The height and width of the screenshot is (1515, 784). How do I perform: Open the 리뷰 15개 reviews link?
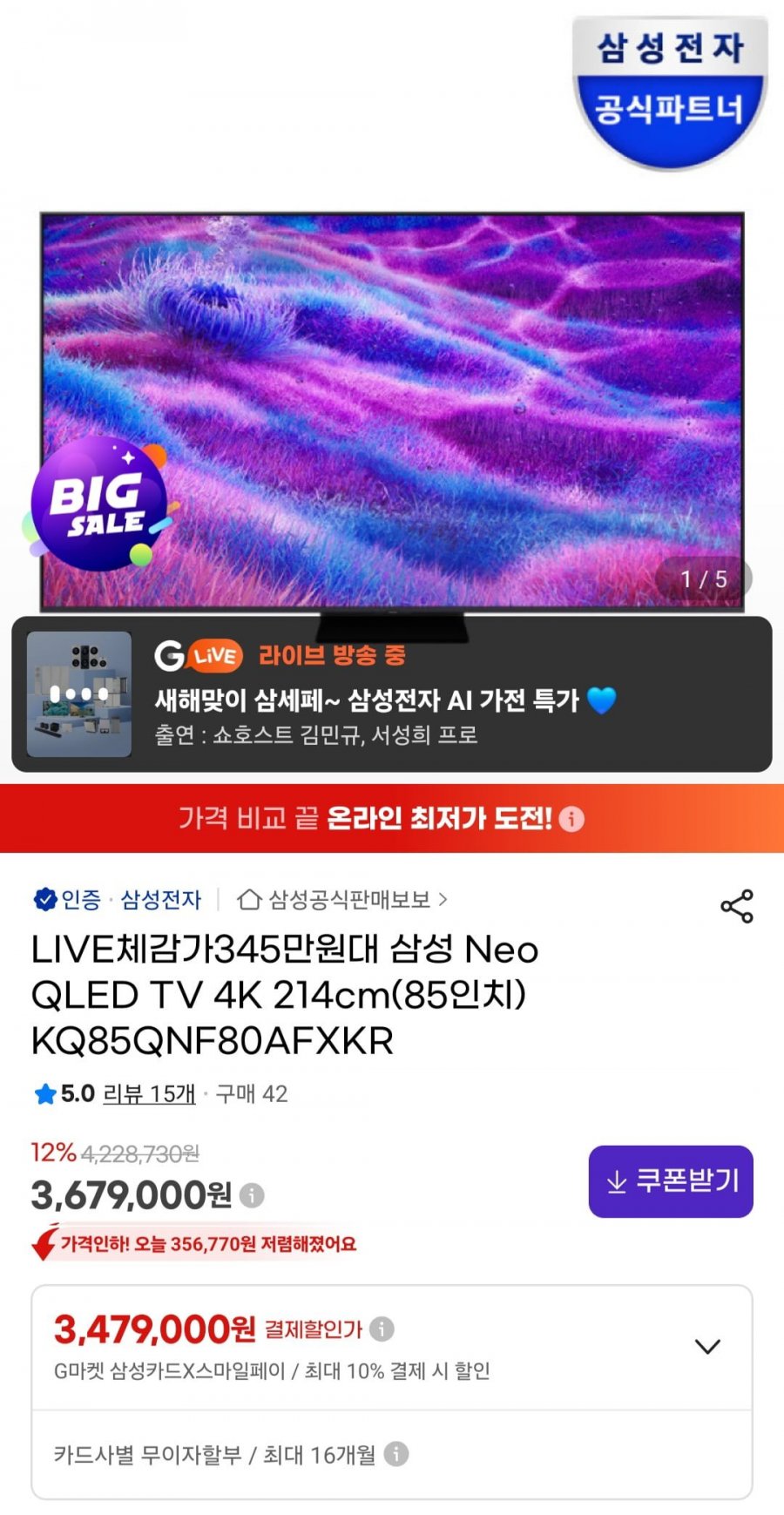click(149, 1094)
